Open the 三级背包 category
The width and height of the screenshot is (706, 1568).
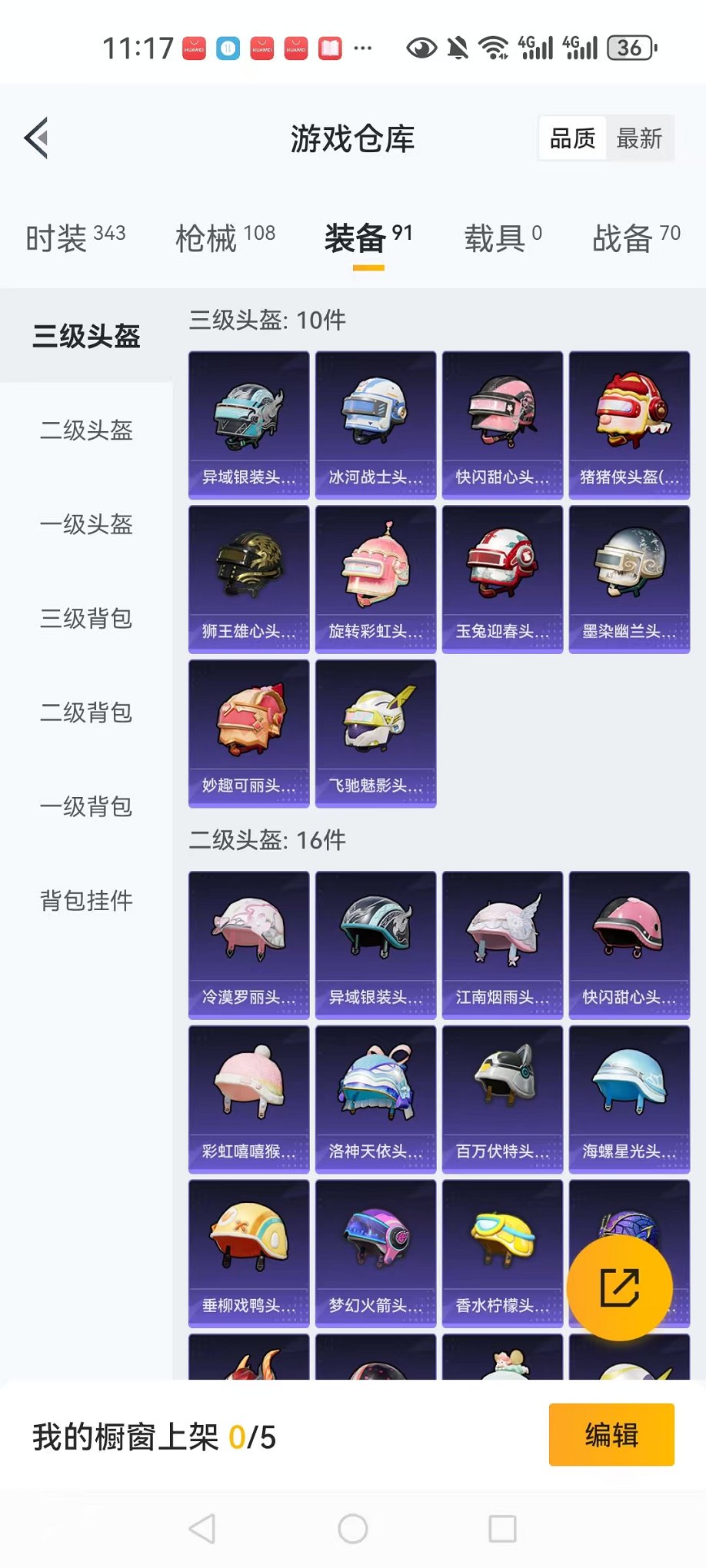(x=86, y=619)
